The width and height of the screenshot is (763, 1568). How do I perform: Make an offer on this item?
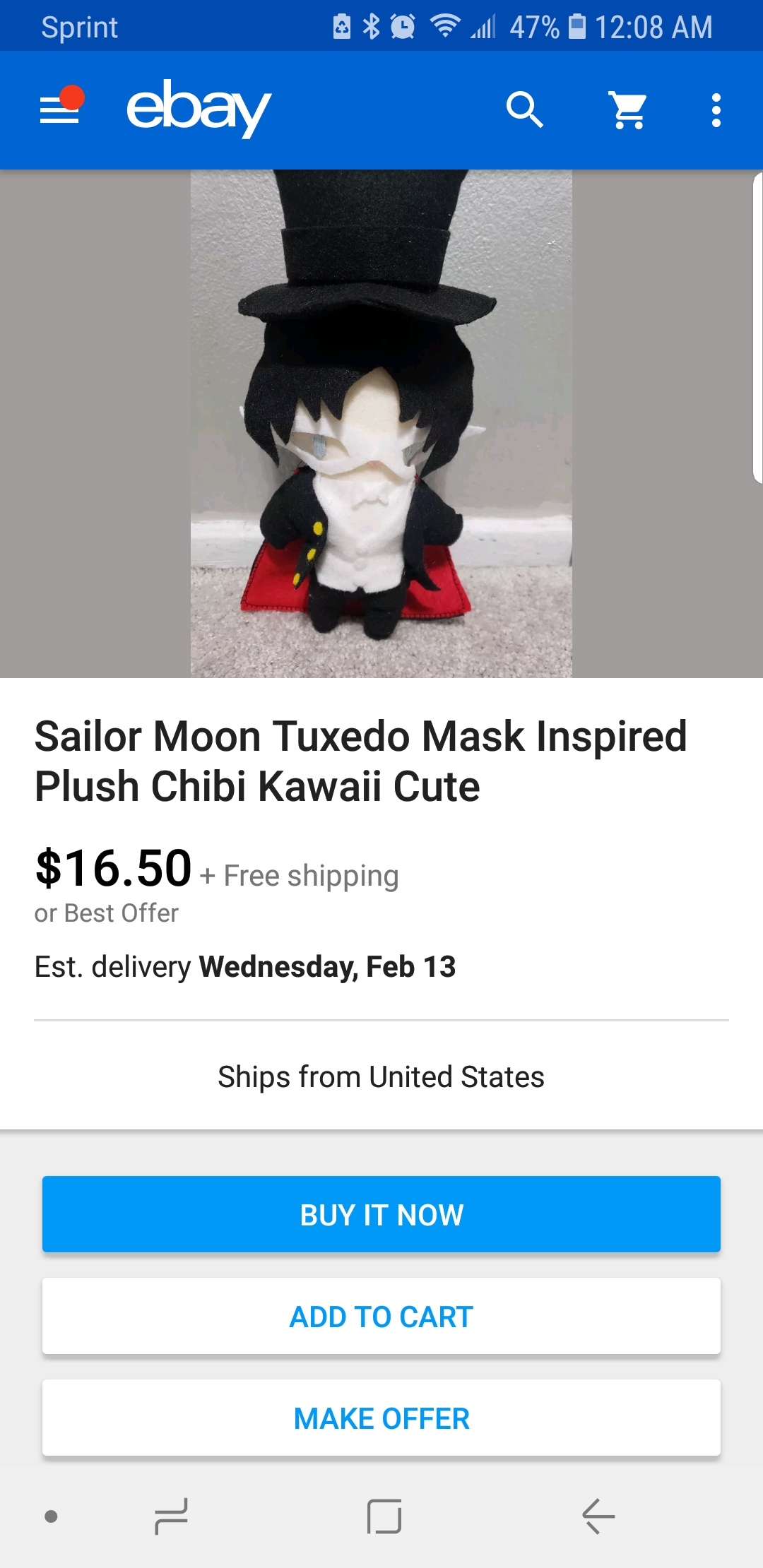pos(381,1418)
